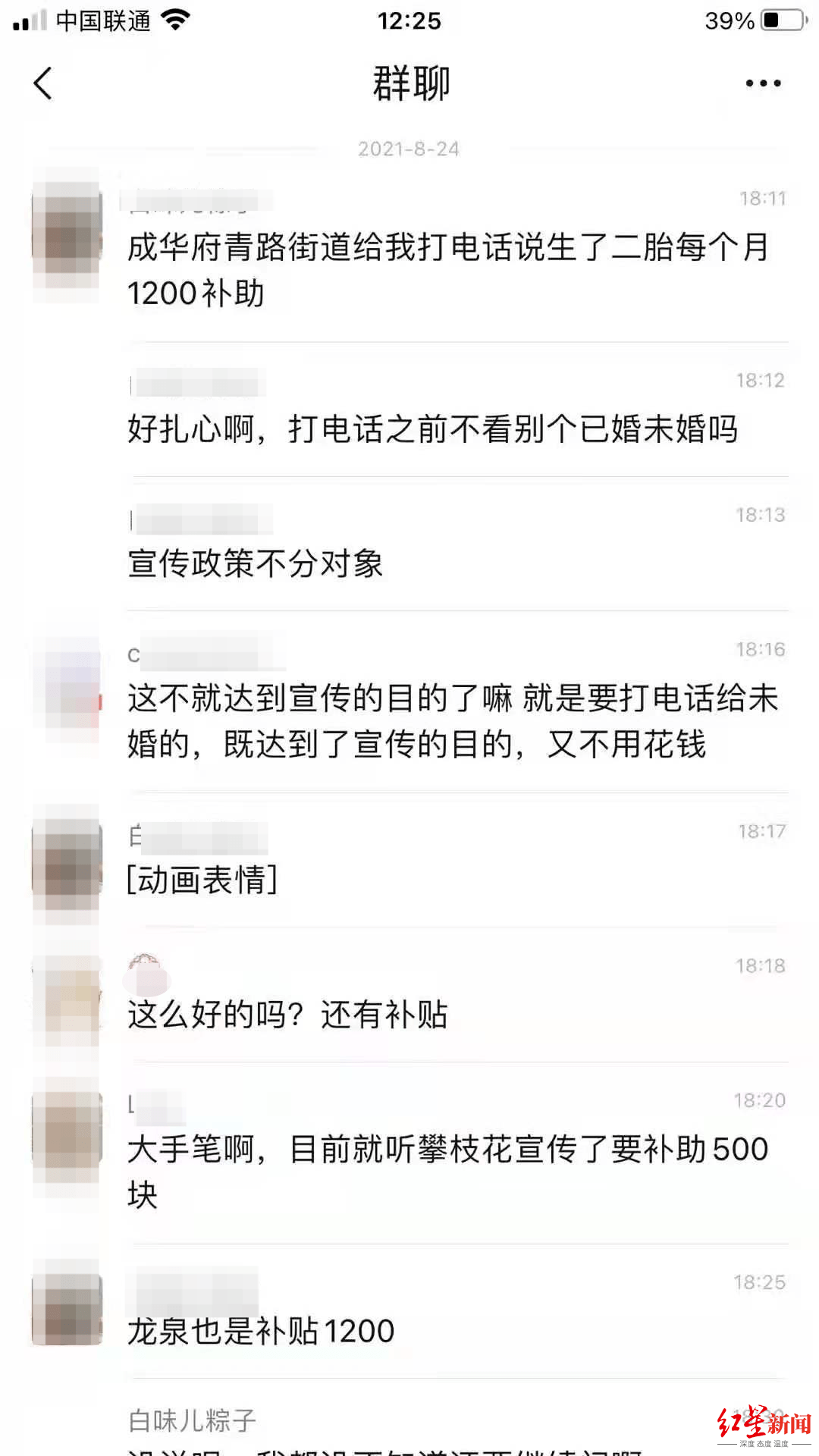The height and width of the screenshot is (1456, 819).
Task: Open the first sender's avatar
Action: (67, 220)
